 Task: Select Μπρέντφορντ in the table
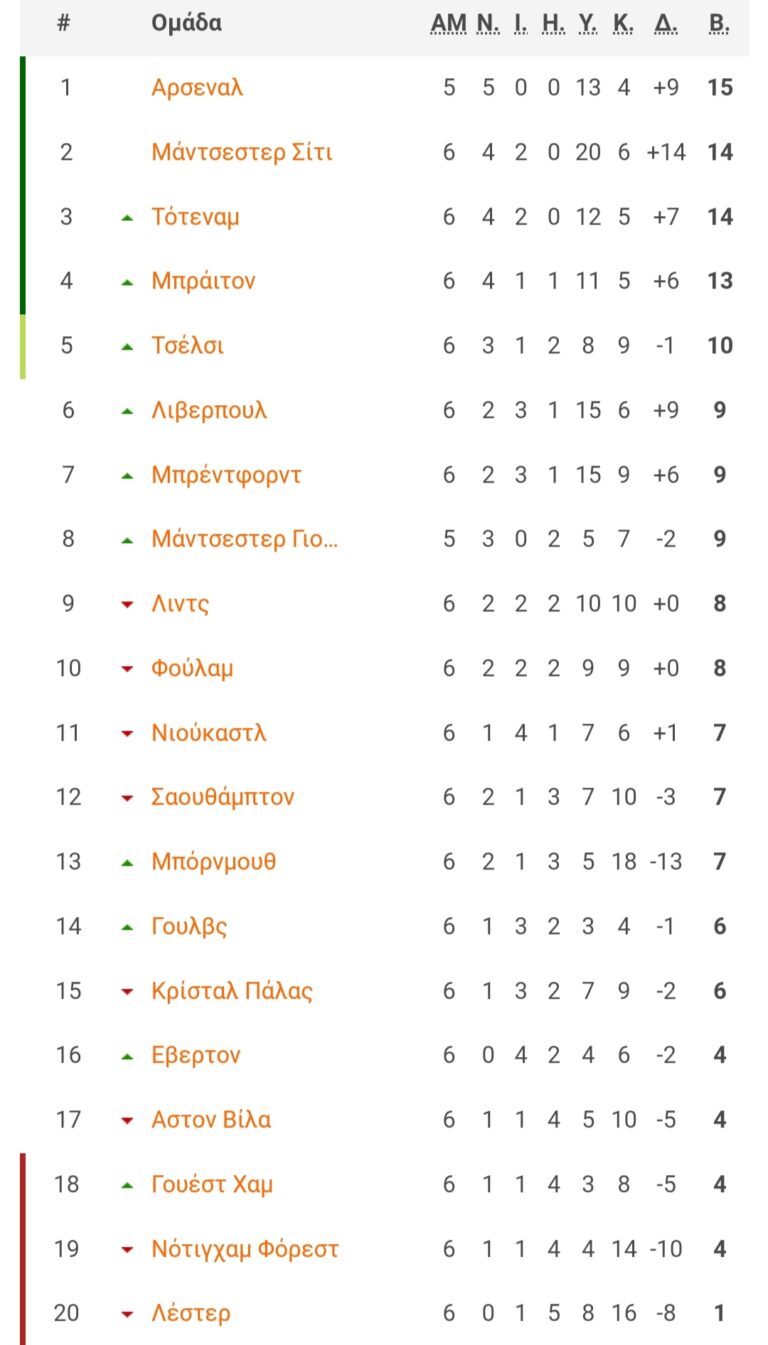coord(226,475)
